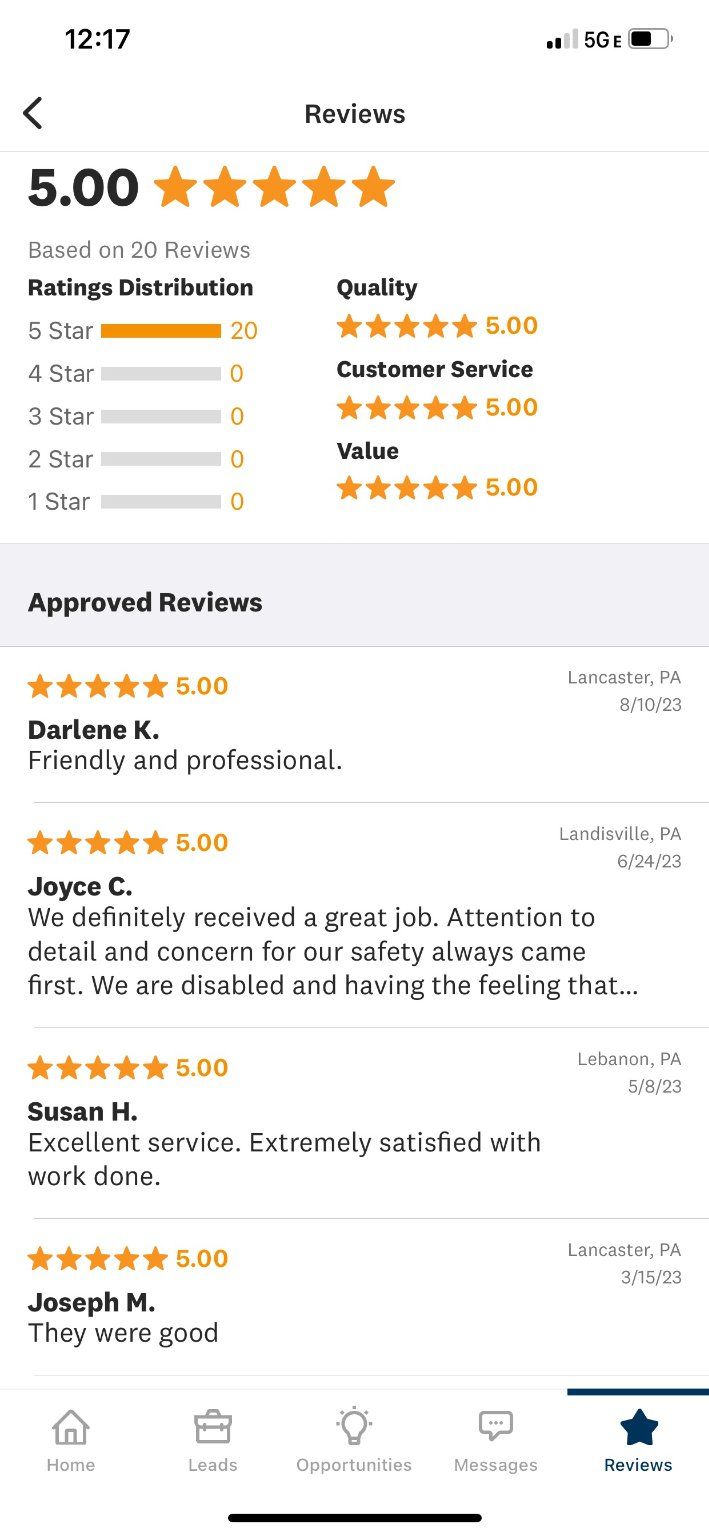
Task: Go back from the Reviews screen
Action: click(33, 113)
